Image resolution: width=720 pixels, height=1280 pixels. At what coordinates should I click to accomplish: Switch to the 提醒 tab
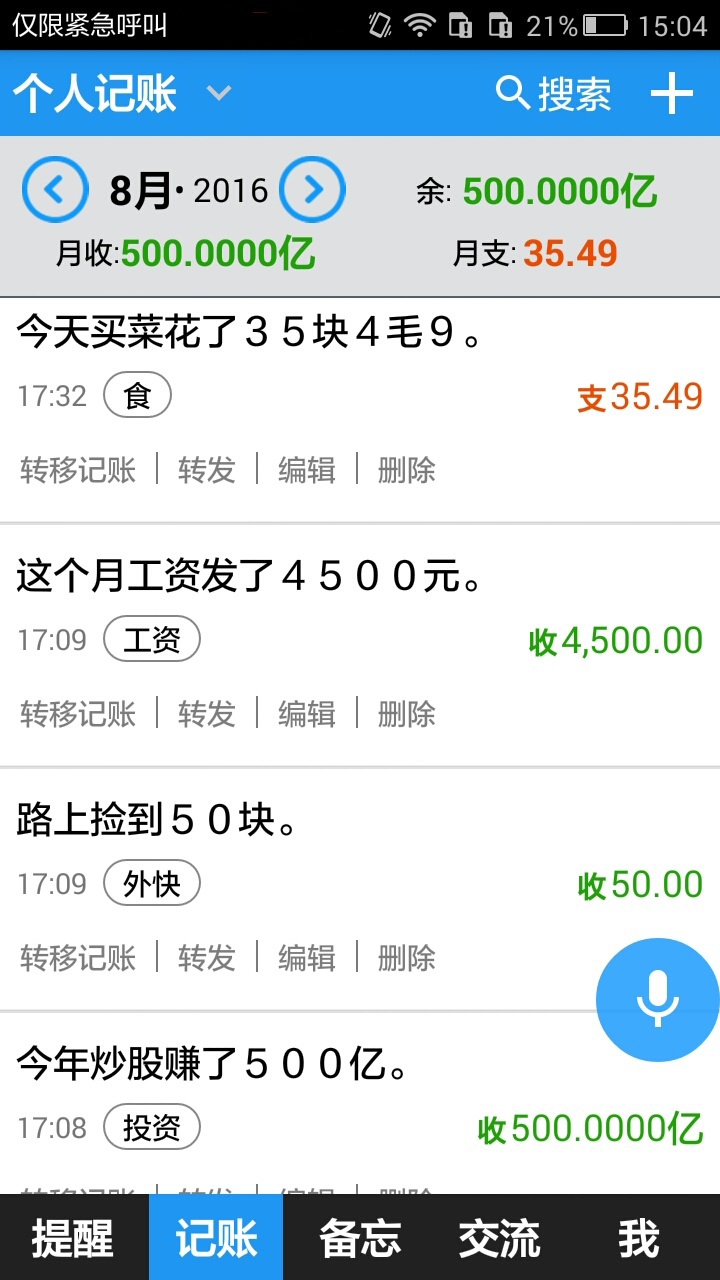[x=72, y=1238]
